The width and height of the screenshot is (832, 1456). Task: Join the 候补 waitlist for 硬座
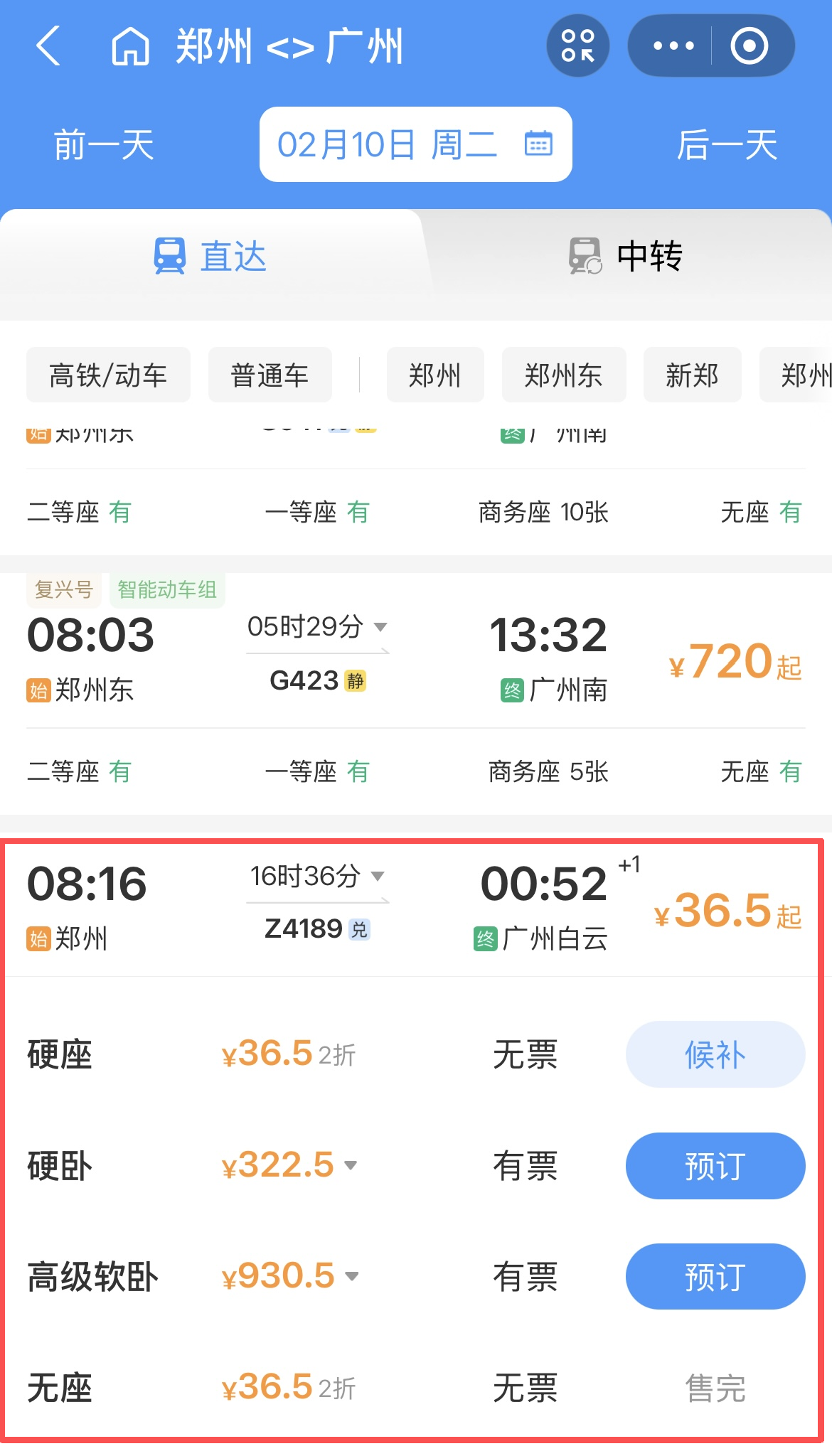tap(715, 1054)
